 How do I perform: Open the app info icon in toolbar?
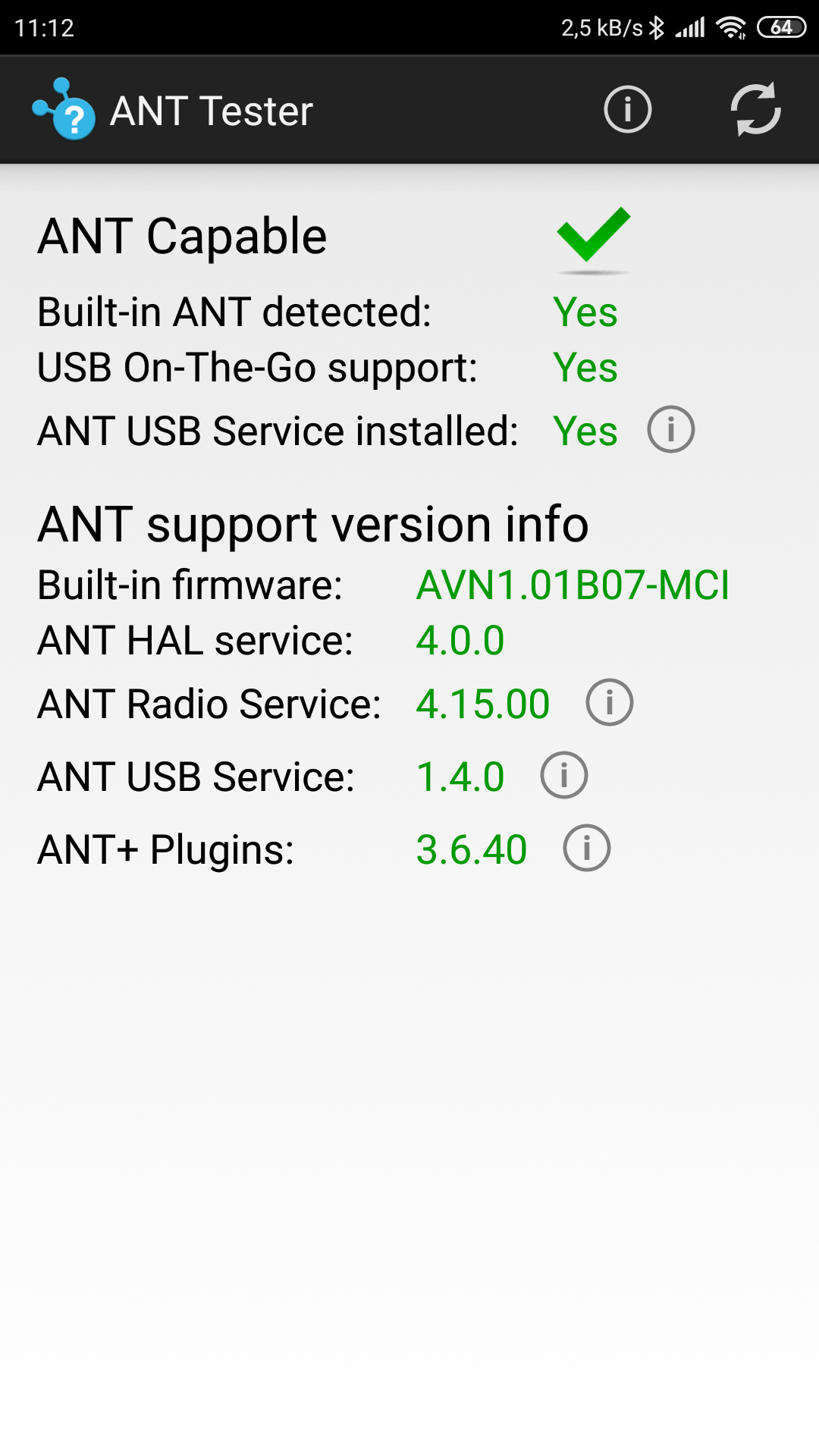(627, 109)
